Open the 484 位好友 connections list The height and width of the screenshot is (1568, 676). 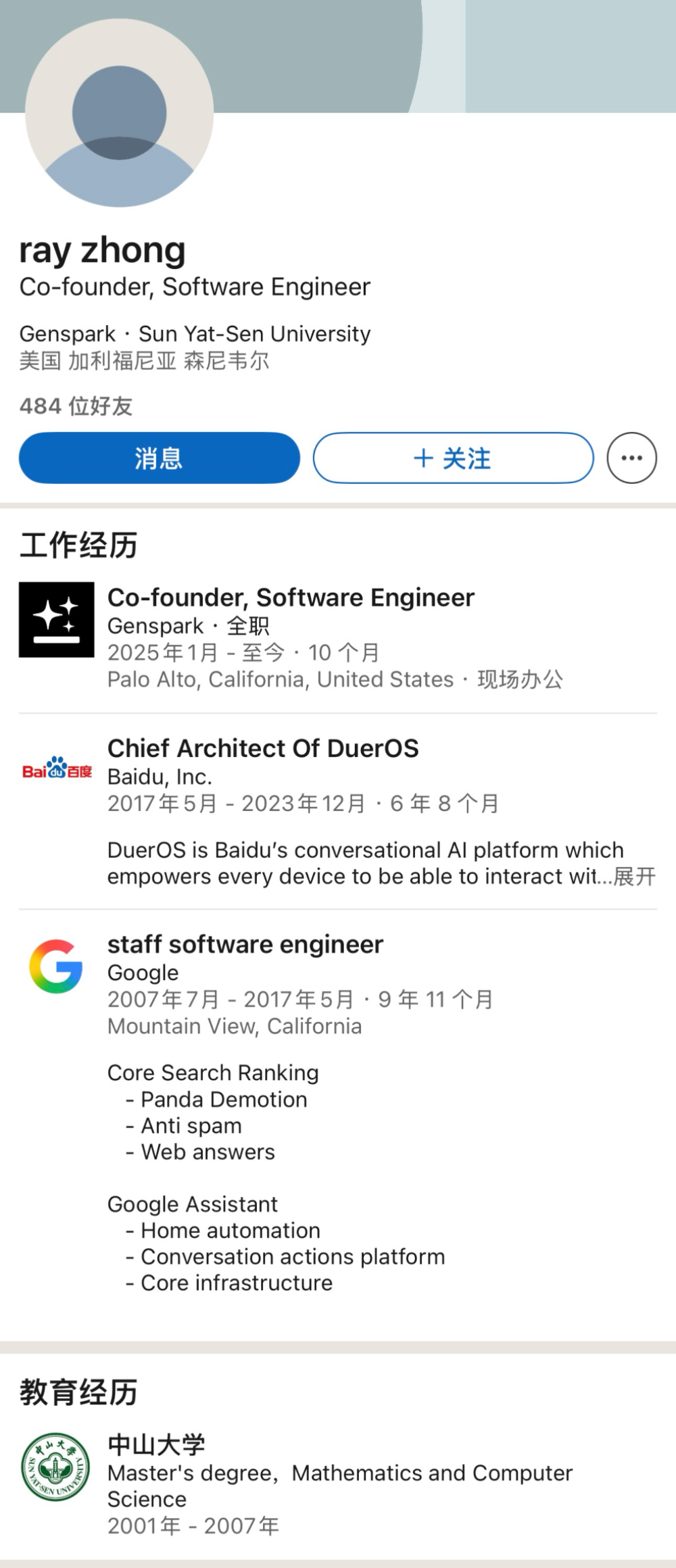(76, 406)
